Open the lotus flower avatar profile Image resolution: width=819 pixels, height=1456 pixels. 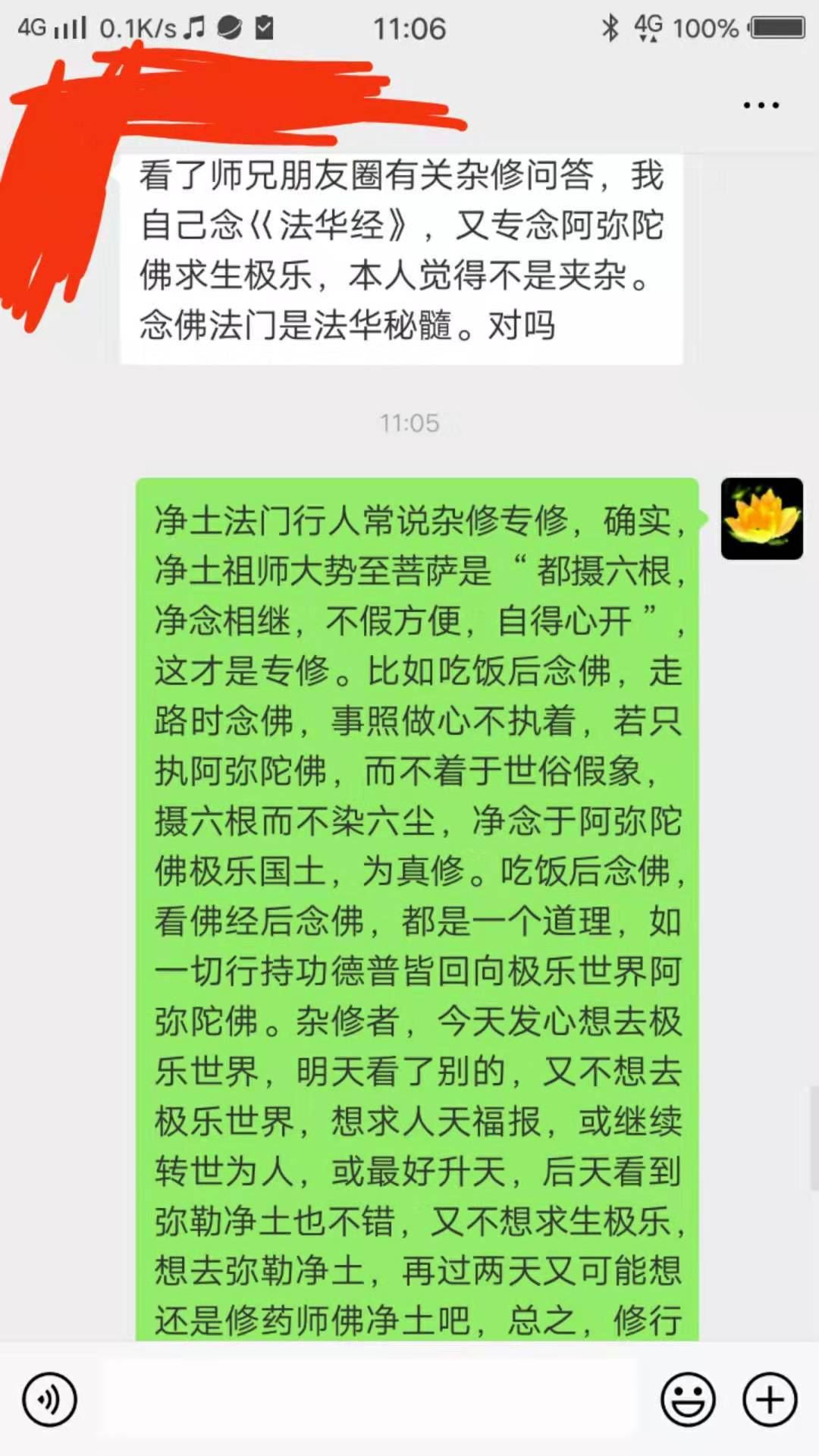click(761, 519)
